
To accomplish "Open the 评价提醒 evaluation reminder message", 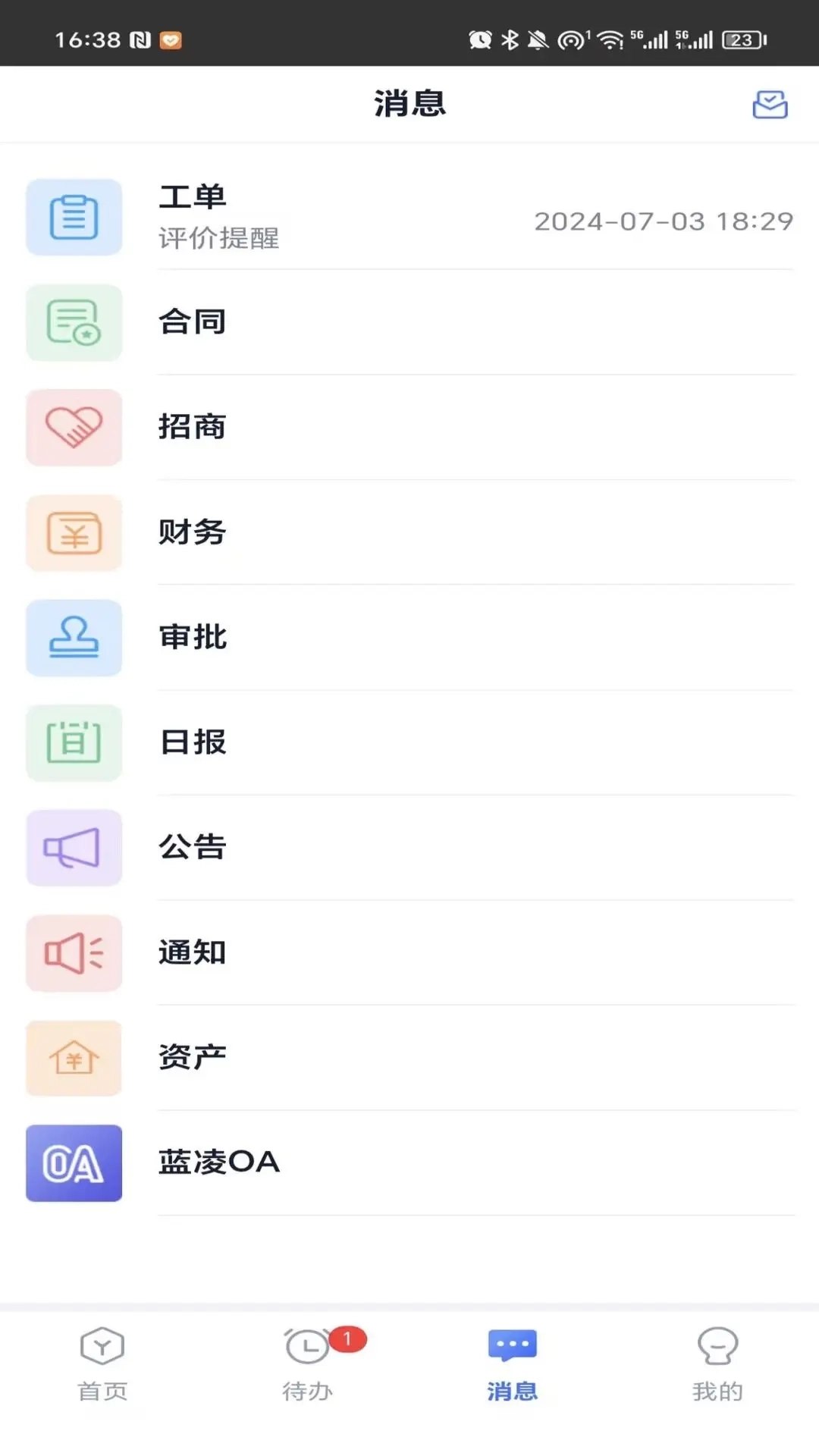I will 219,237.
